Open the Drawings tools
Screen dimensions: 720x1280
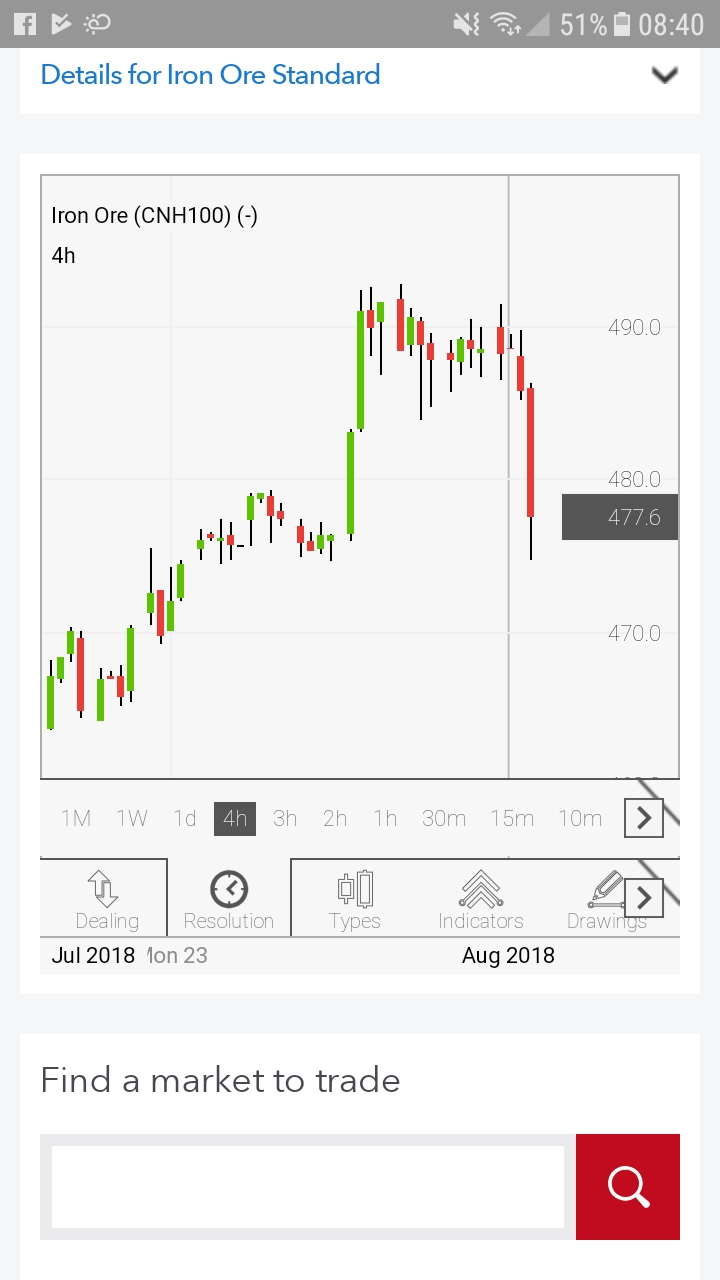(x=606, y=898)
